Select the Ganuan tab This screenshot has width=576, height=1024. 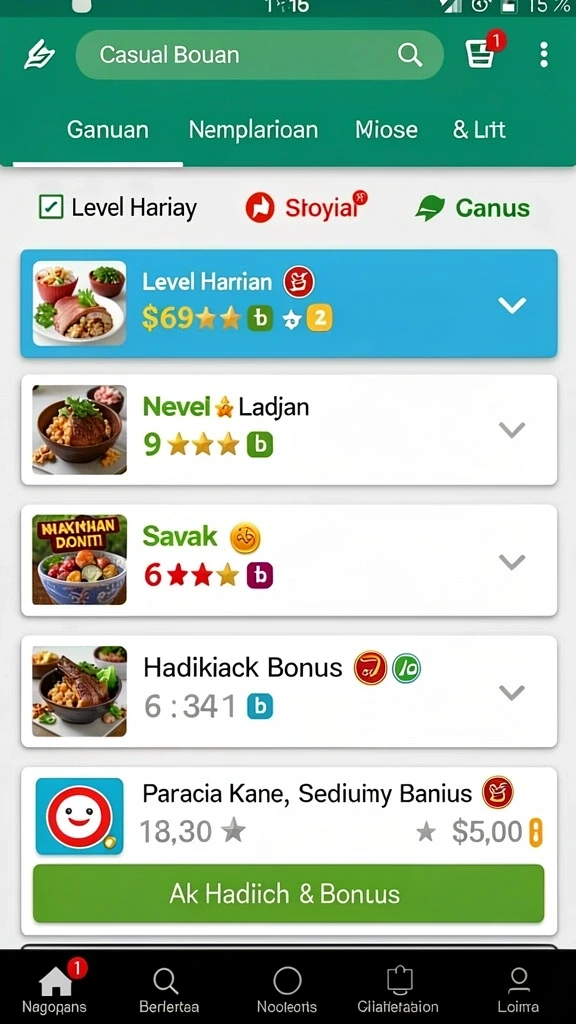[108, 129]
